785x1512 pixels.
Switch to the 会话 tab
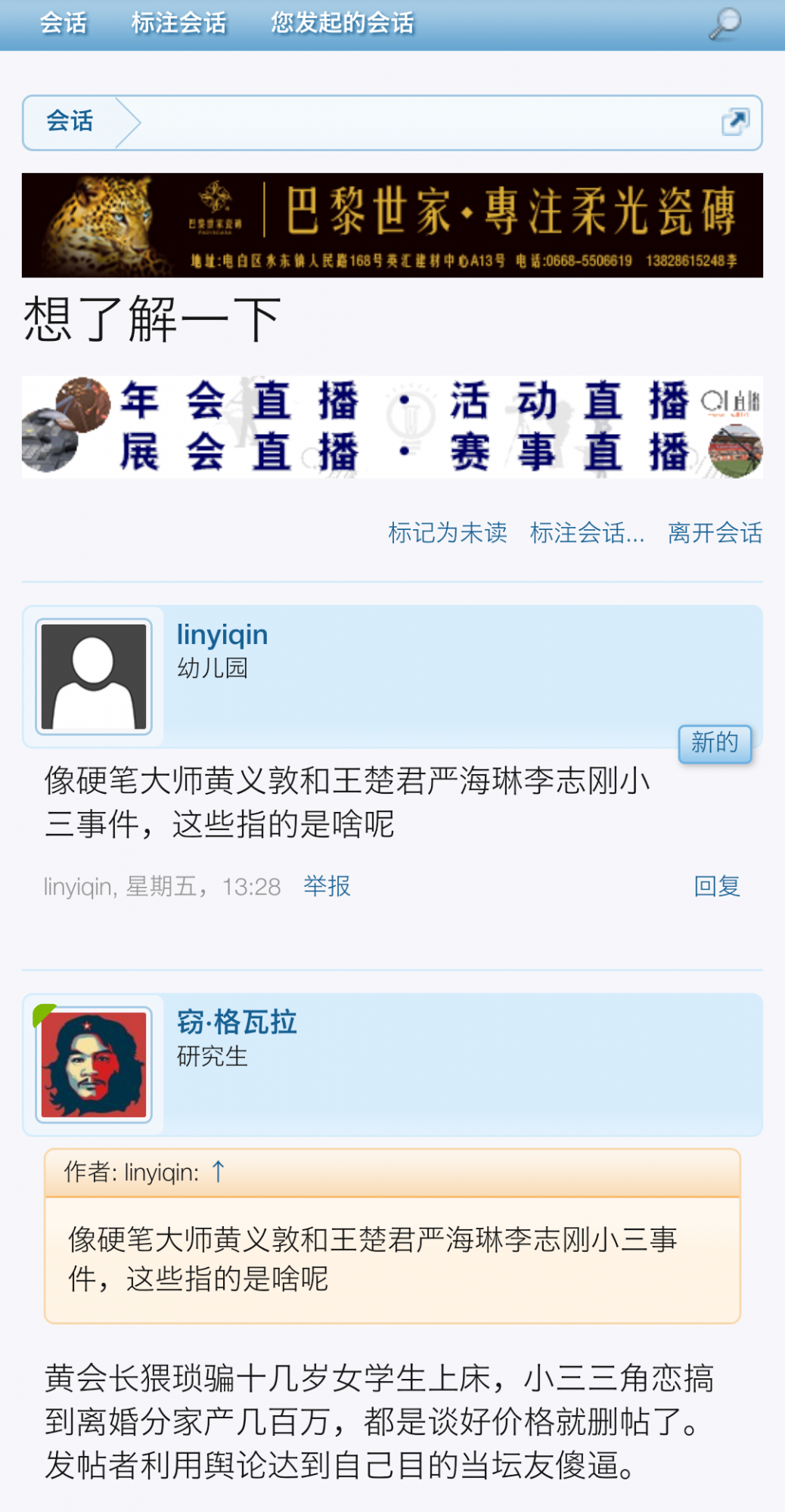(64, 23)
